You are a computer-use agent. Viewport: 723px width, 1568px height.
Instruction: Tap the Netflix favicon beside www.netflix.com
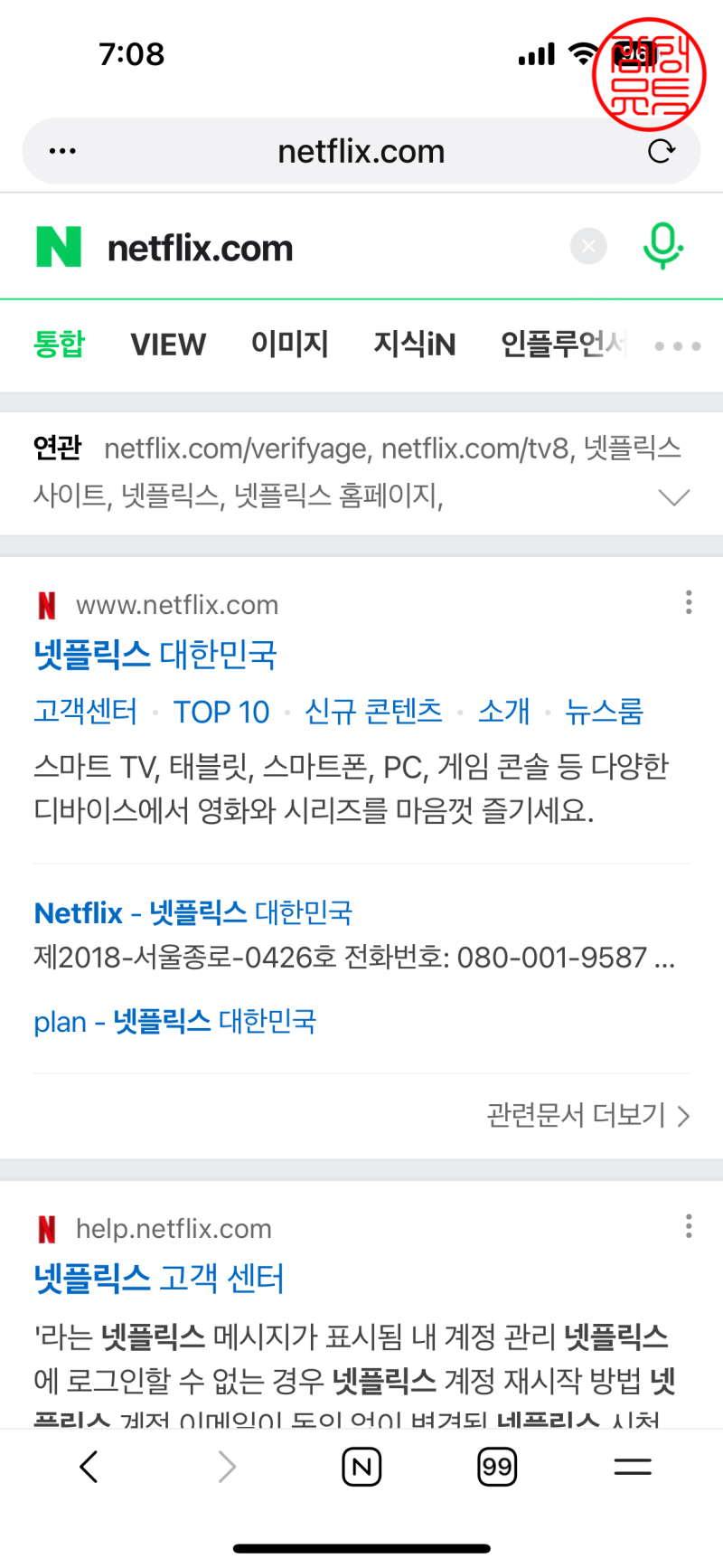coord(44,604)
